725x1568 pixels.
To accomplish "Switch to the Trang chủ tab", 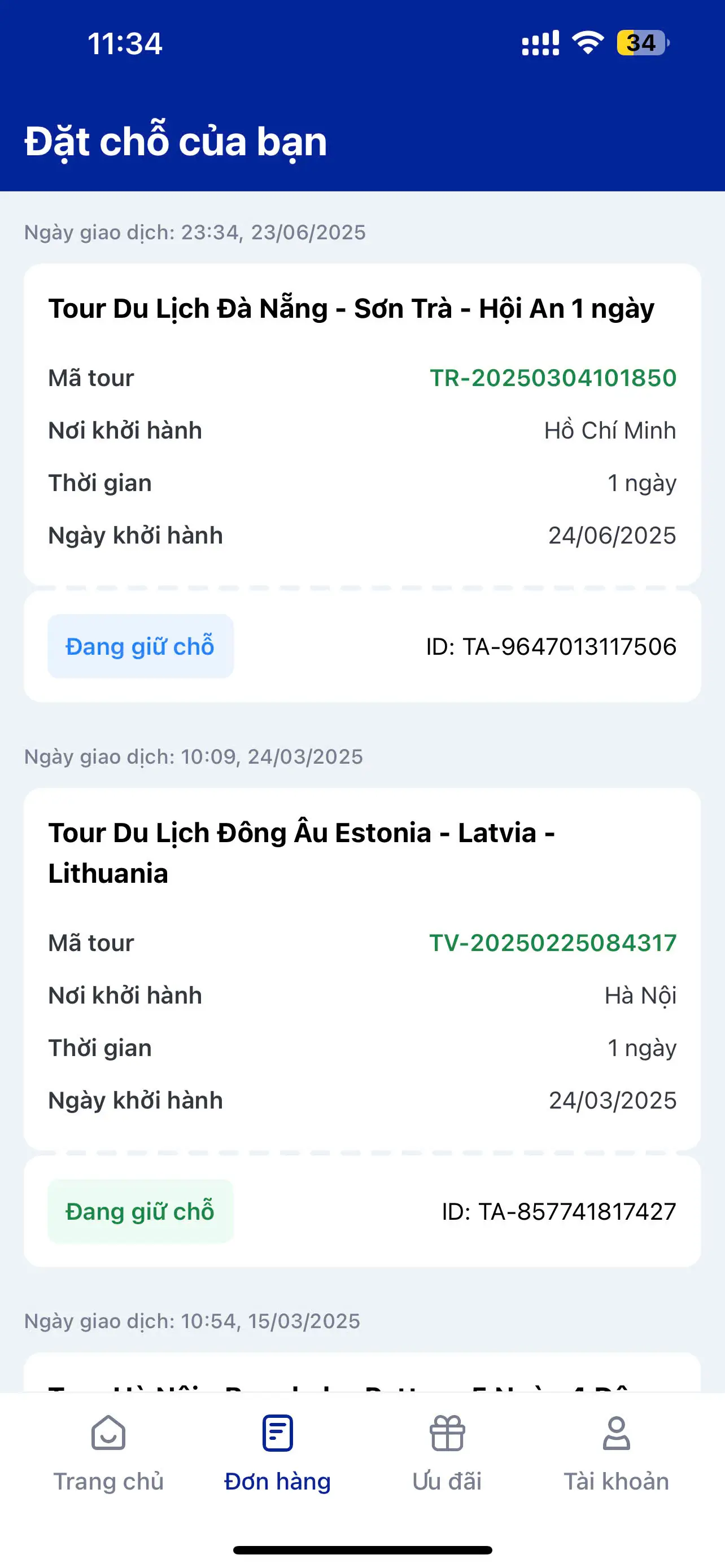I will coord(108,1453).
